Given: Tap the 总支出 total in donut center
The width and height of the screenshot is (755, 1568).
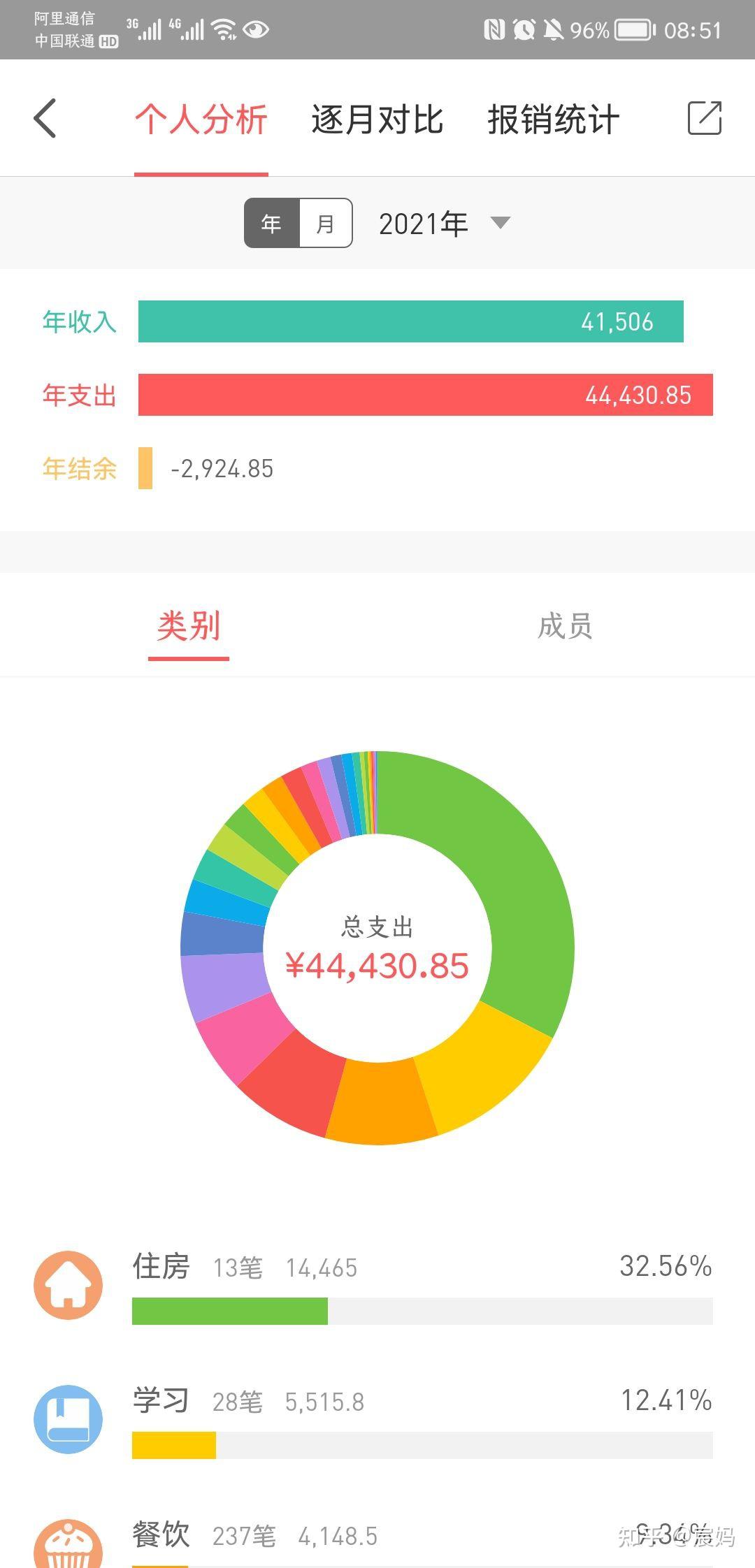Looking at the screenshot, I should point(377,948).
